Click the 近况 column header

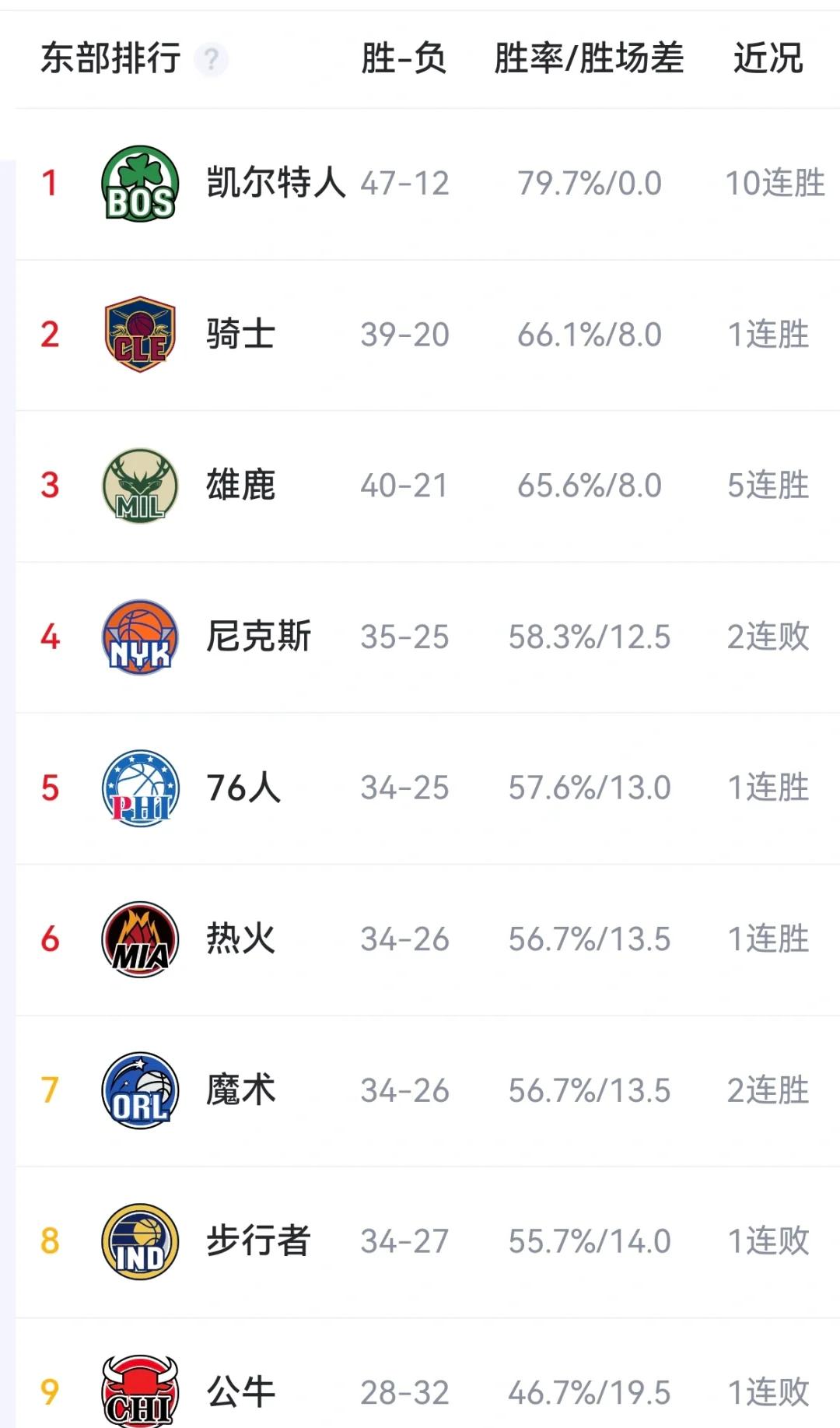tap(768, 58)
